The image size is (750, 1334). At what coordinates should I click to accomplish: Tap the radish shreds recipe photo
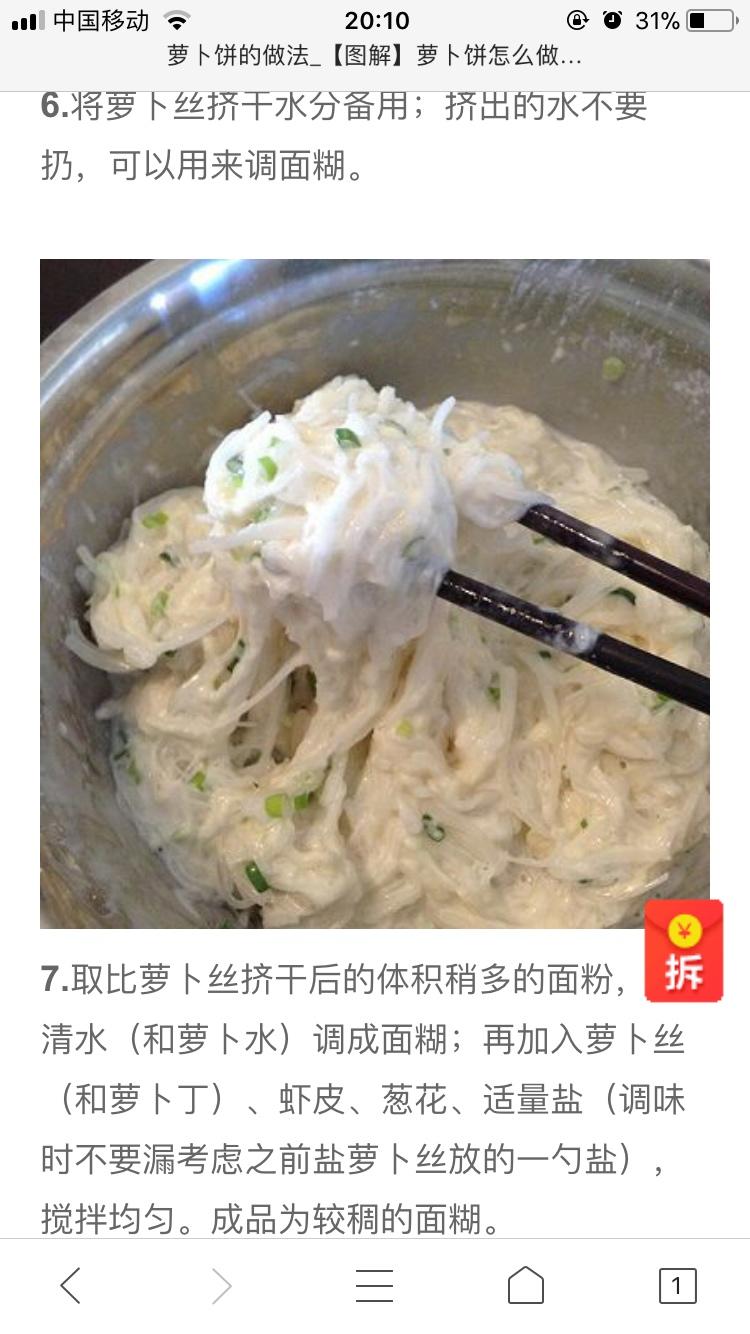375,590
